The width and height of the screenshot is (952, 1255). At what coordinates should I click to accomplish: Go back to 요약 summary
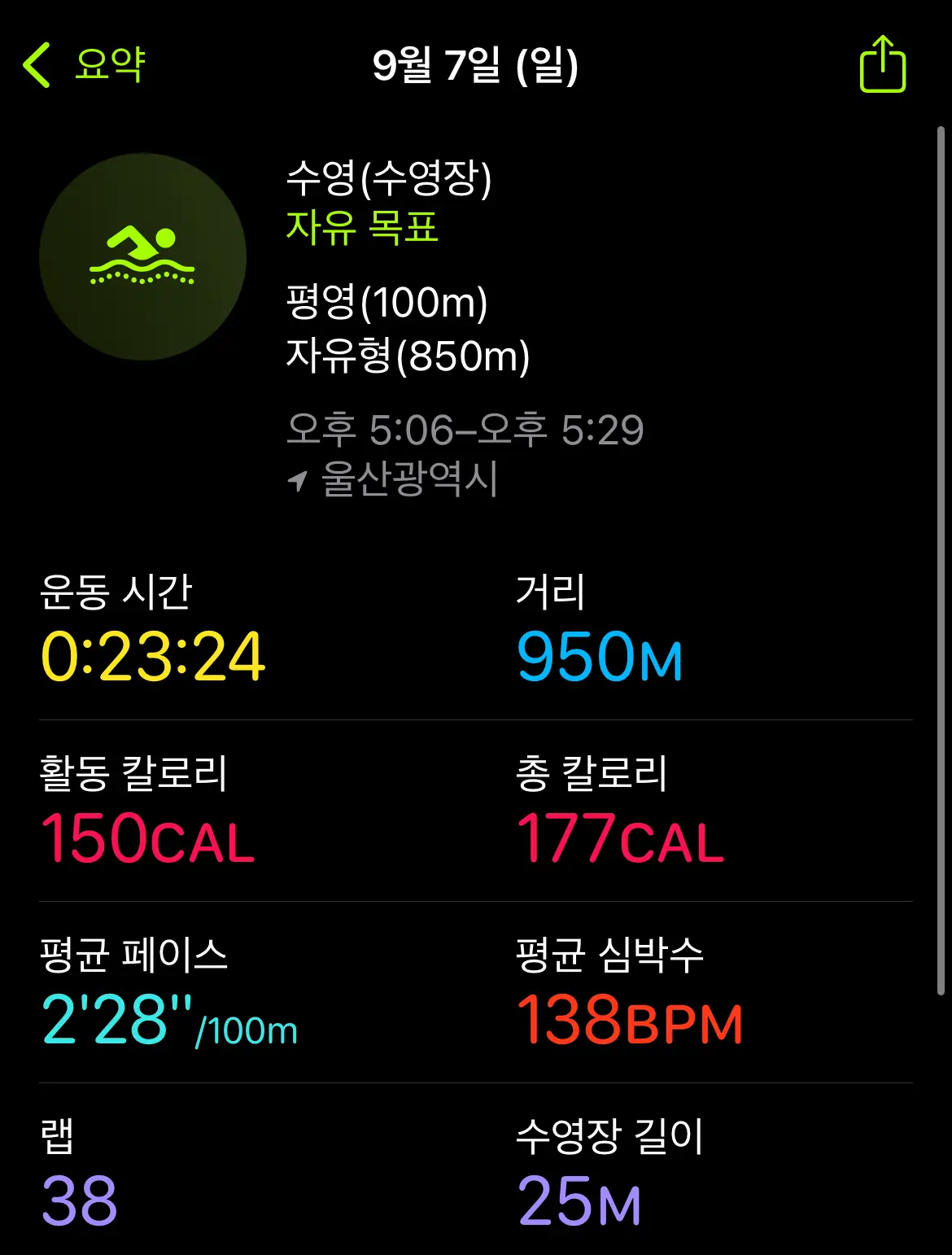pos(83,64)
